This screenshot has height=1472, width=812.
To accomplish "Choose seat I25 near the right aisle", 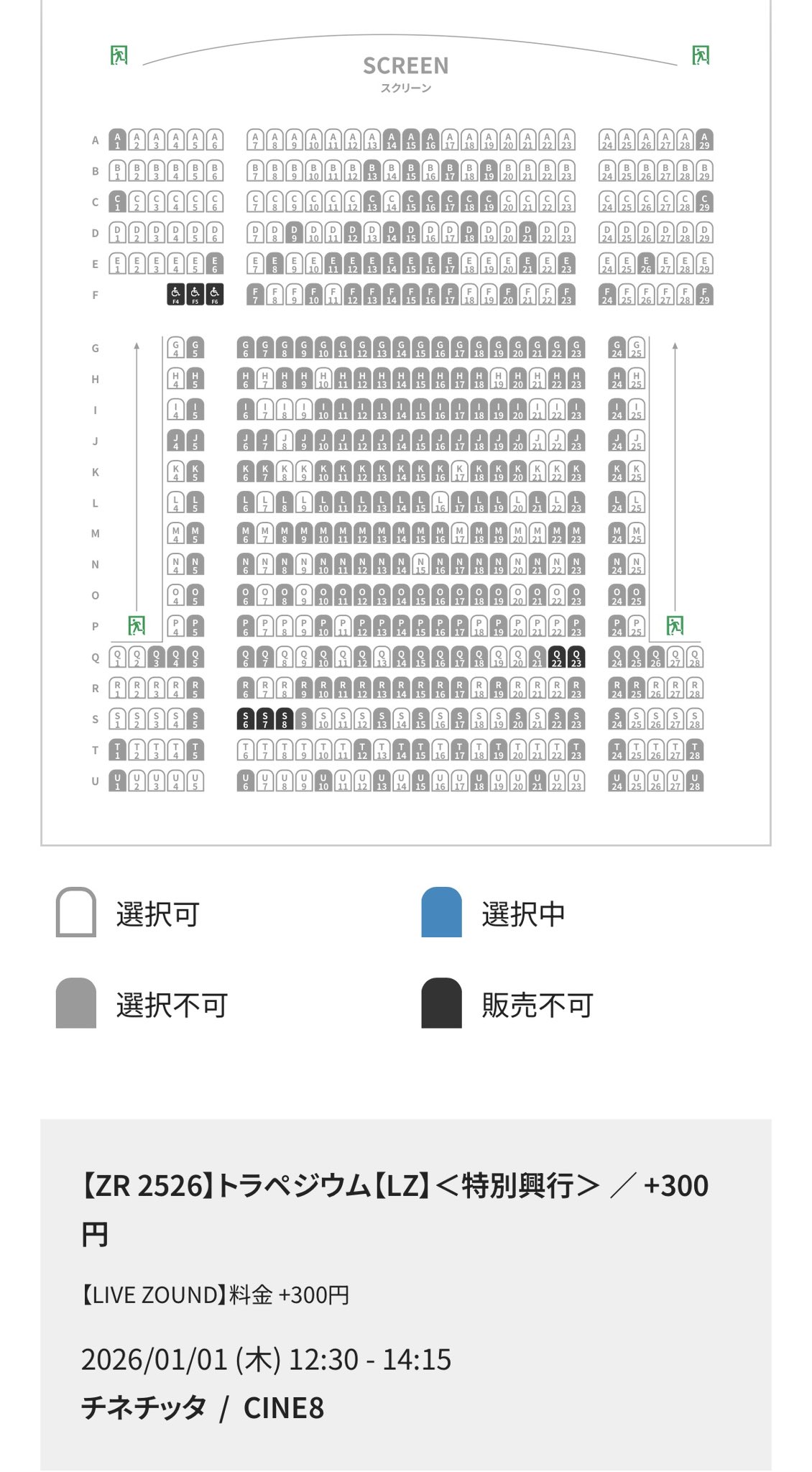I will [x=636, y=410].
